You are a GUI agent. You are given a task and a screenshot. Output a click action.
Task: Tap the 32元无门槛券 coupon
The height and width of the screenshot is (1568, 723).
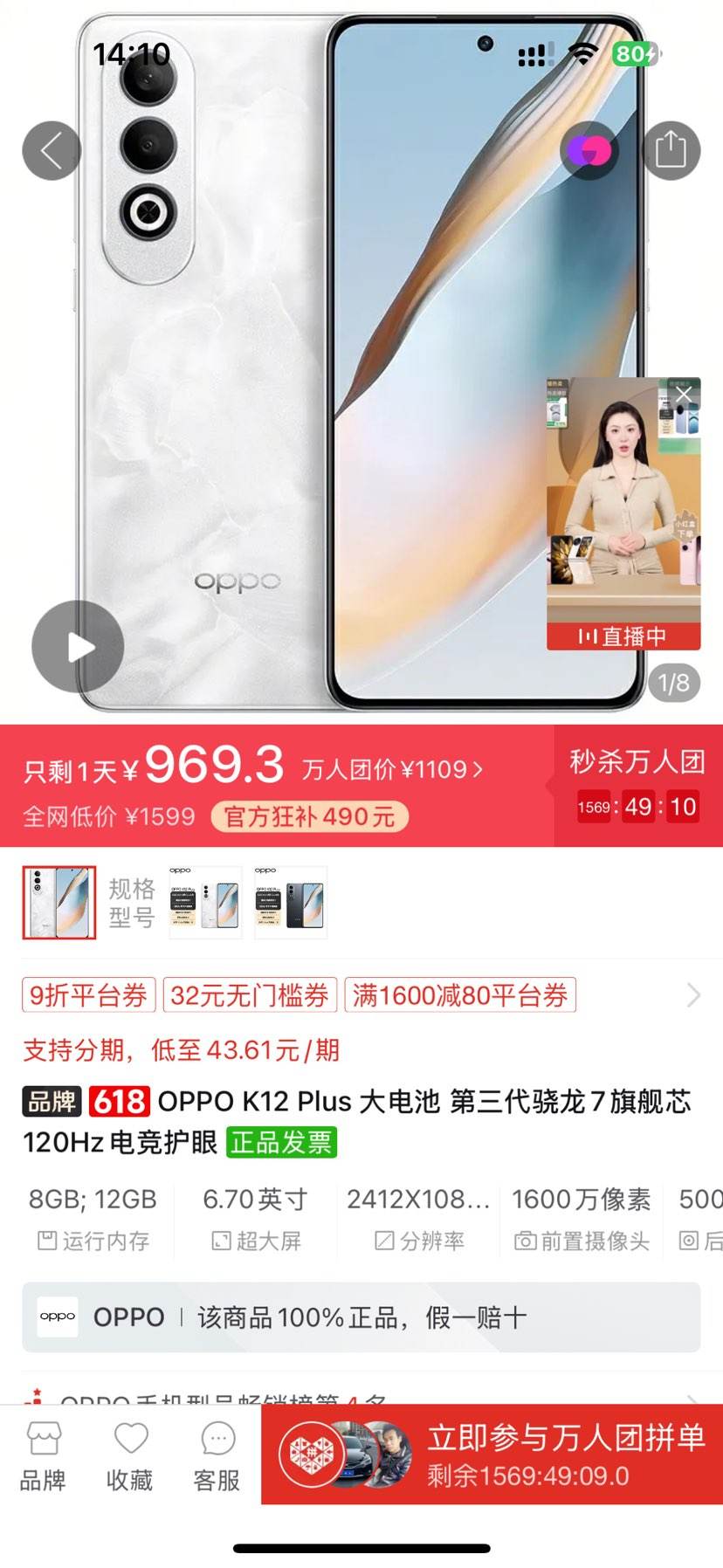tap(250, 994)
